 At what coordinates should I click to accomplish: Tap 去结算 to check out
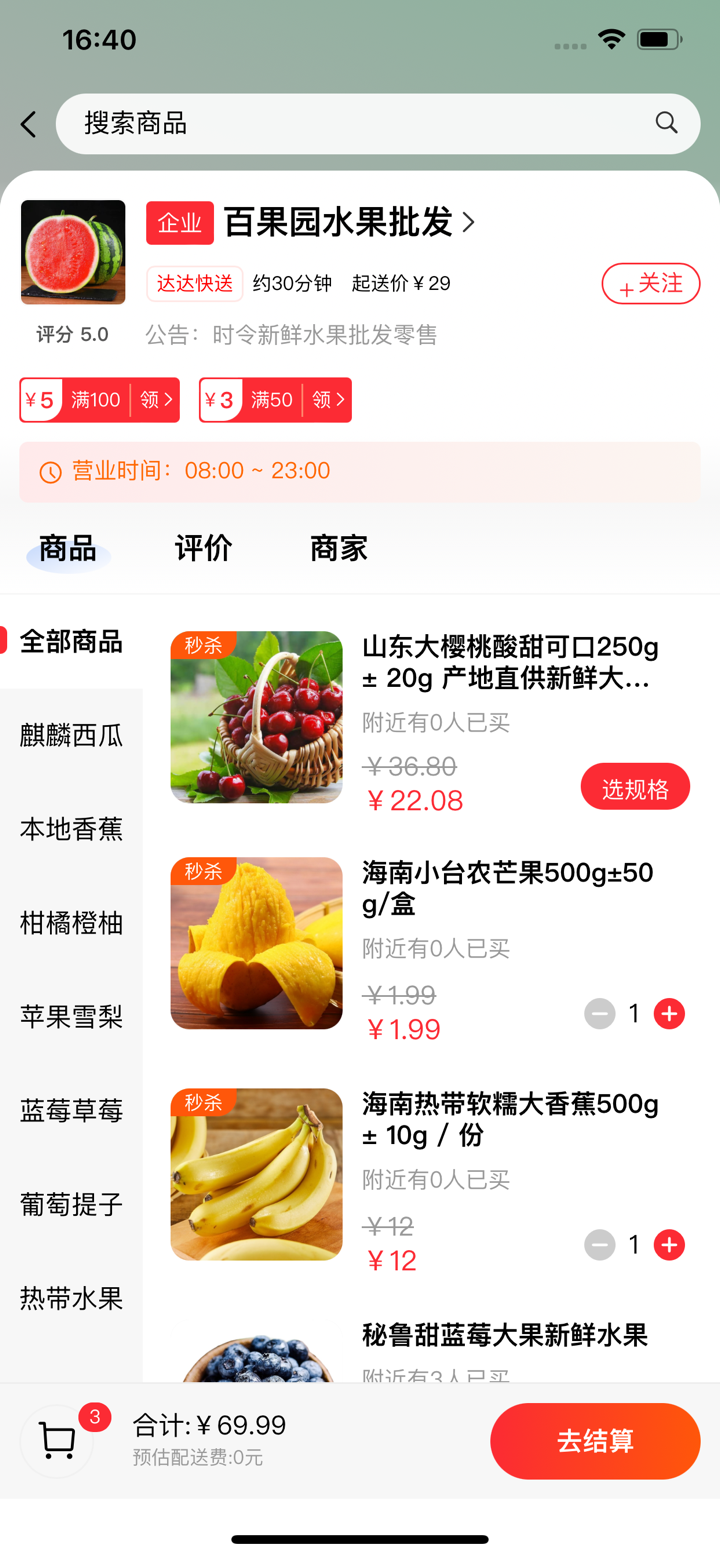[x=594, y=1440]
